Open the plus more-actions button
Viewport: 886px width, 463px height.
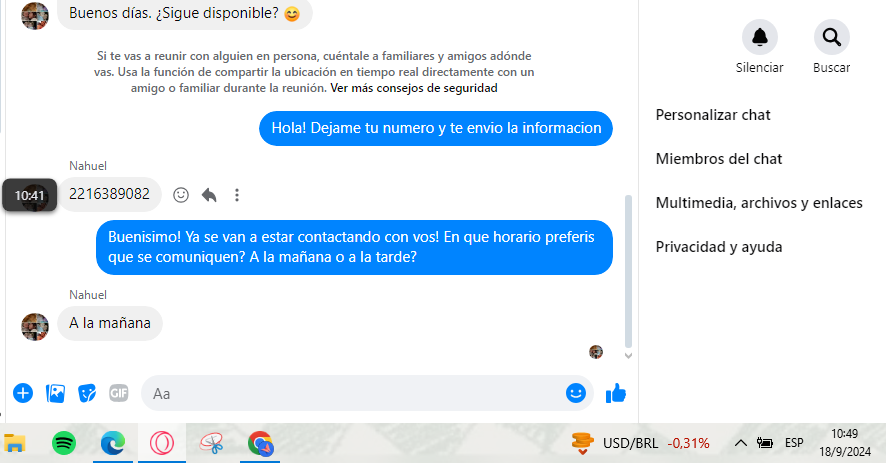click(23, 393)
